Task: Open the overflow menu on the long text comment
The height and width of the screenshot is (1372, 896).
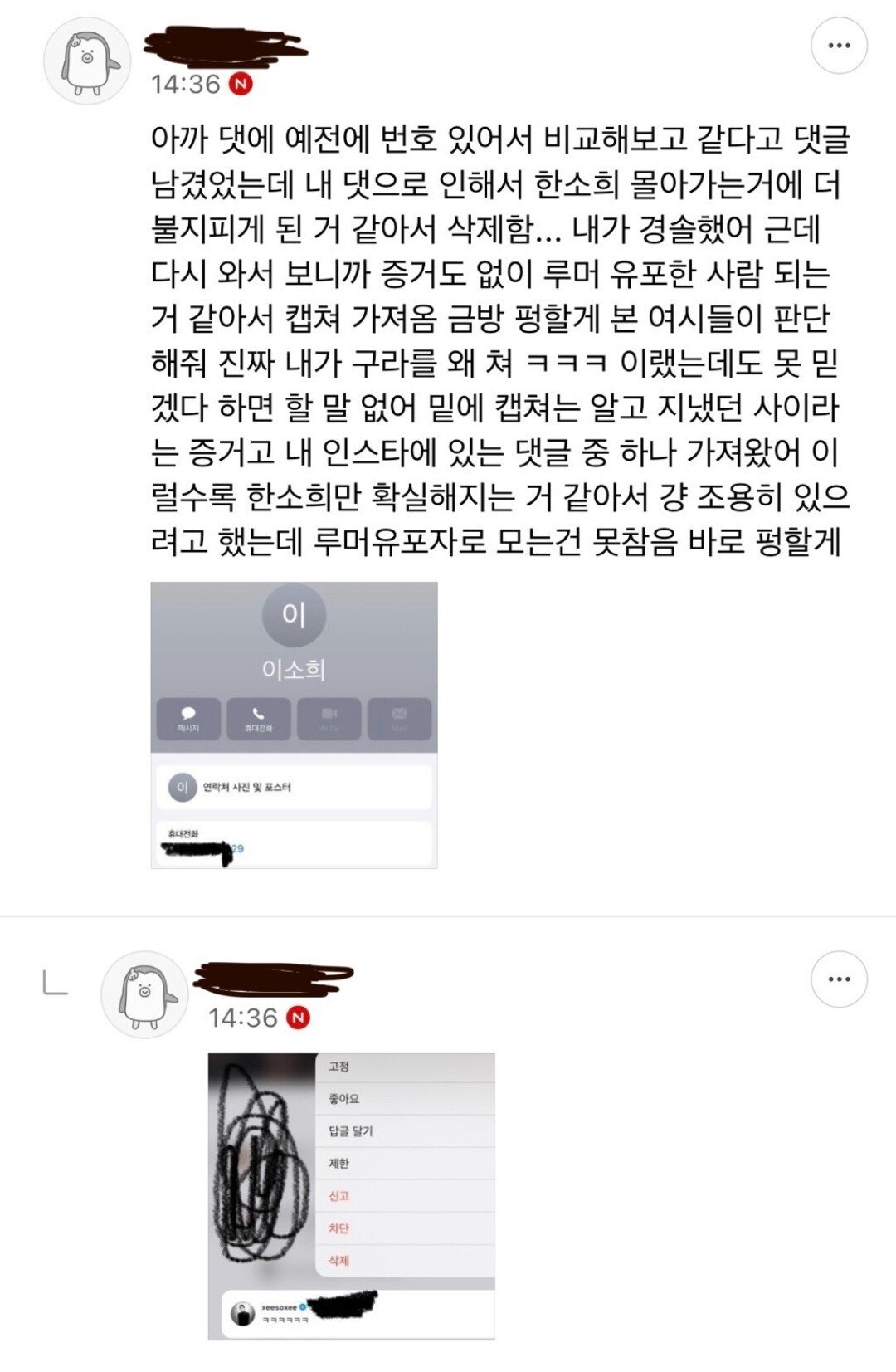Action: [839, 46]
